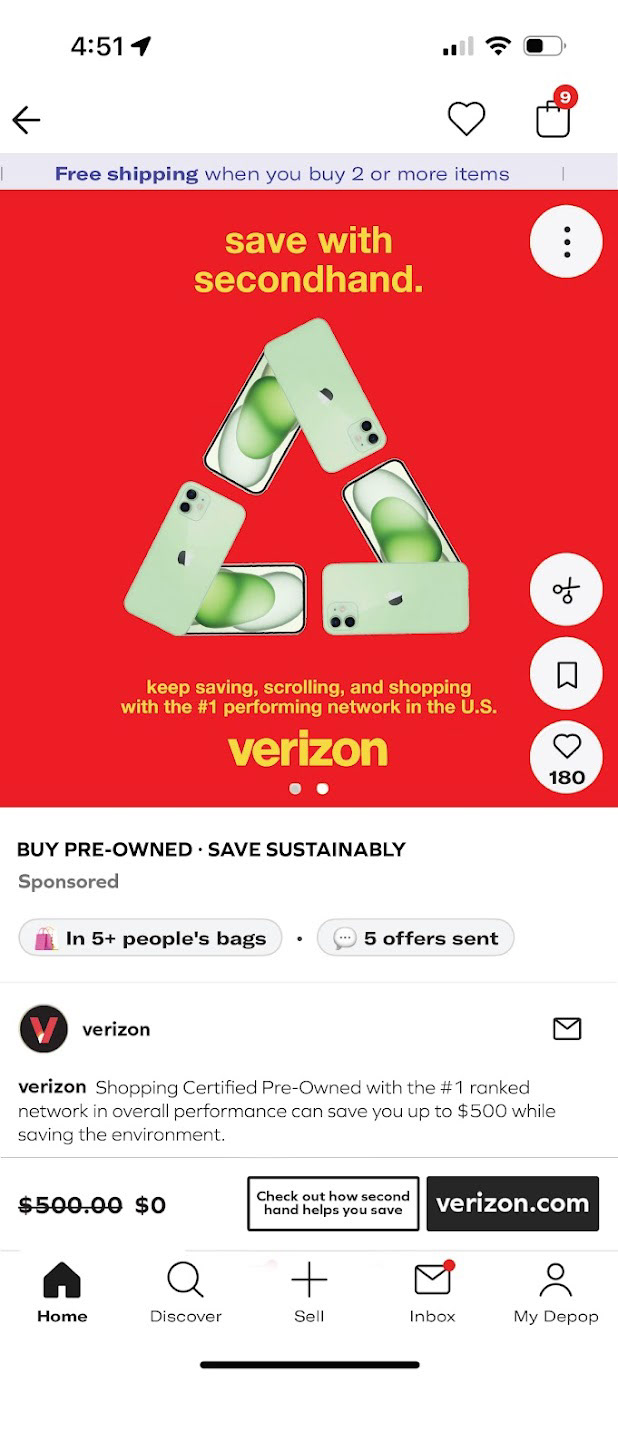
Task: Open the three-dot overflow menu
Action: click(566, 241)
